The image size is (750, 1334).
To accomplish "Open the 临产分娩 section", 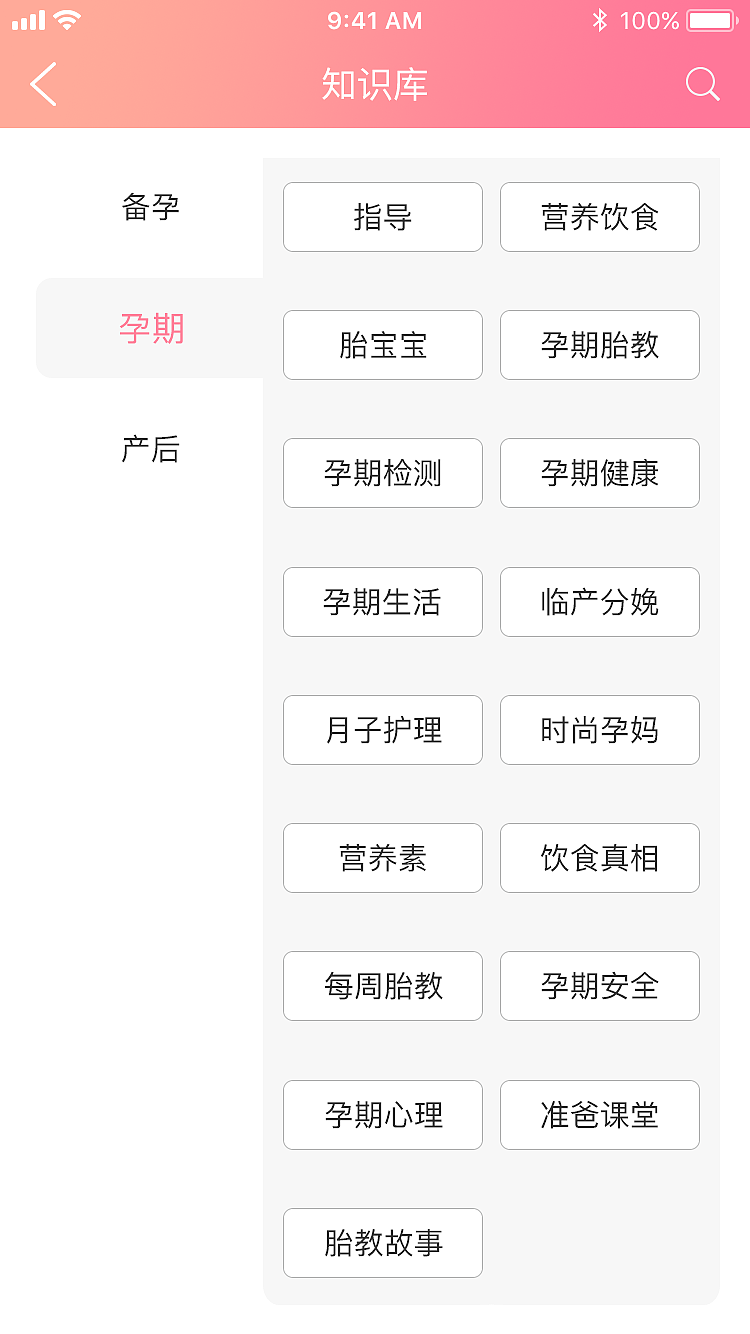I will pyautogui.click(x=600, y=602).
